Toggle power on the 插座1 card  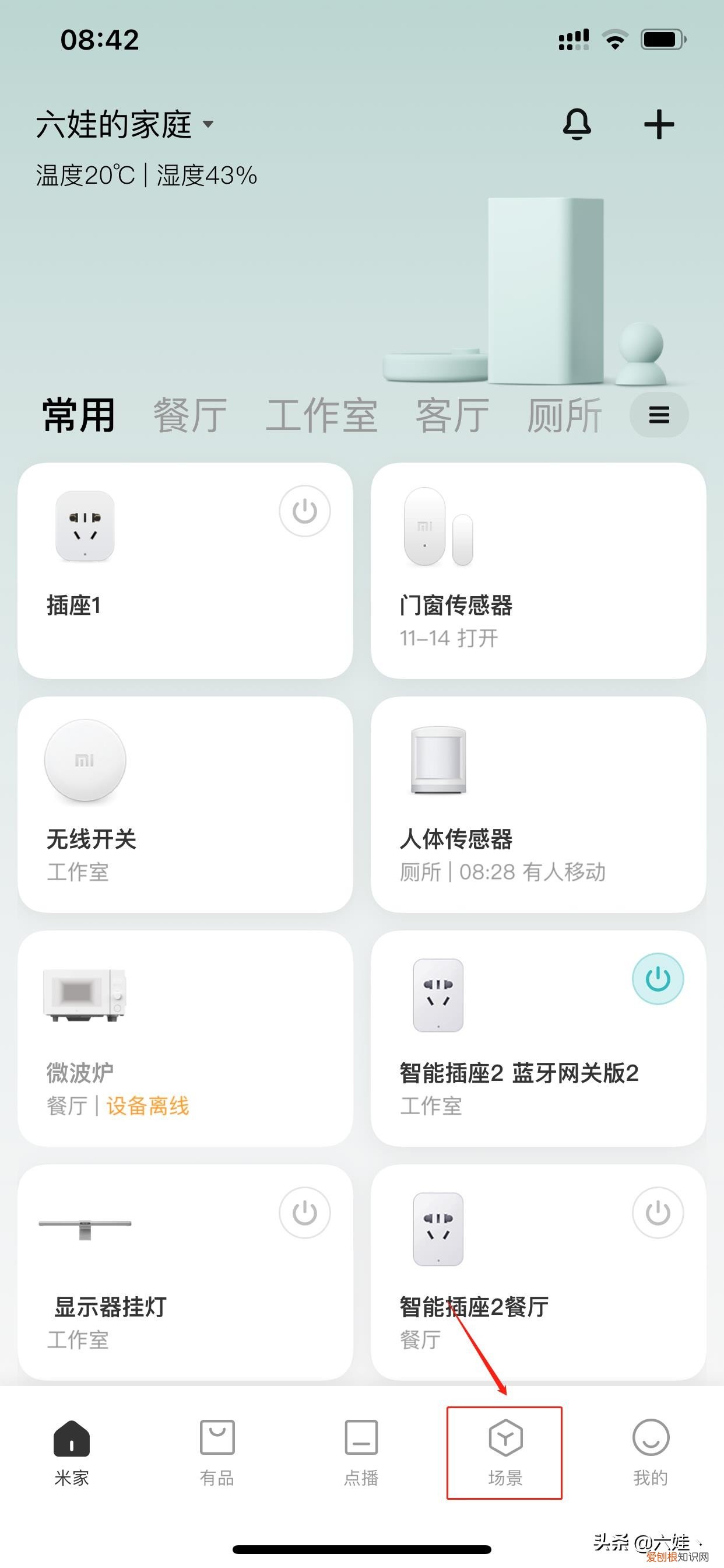coord(304,512)
